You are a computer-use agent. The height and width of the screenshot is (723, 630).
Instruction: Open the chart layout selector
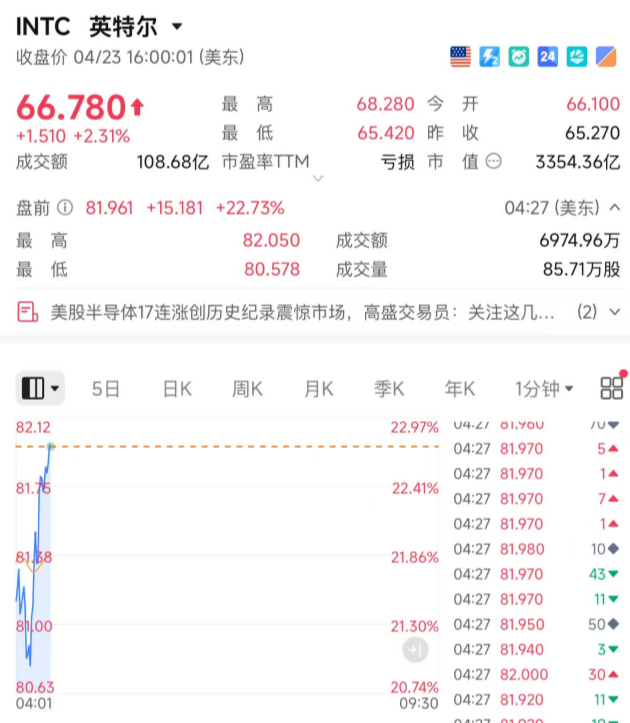tap(40, 388)
